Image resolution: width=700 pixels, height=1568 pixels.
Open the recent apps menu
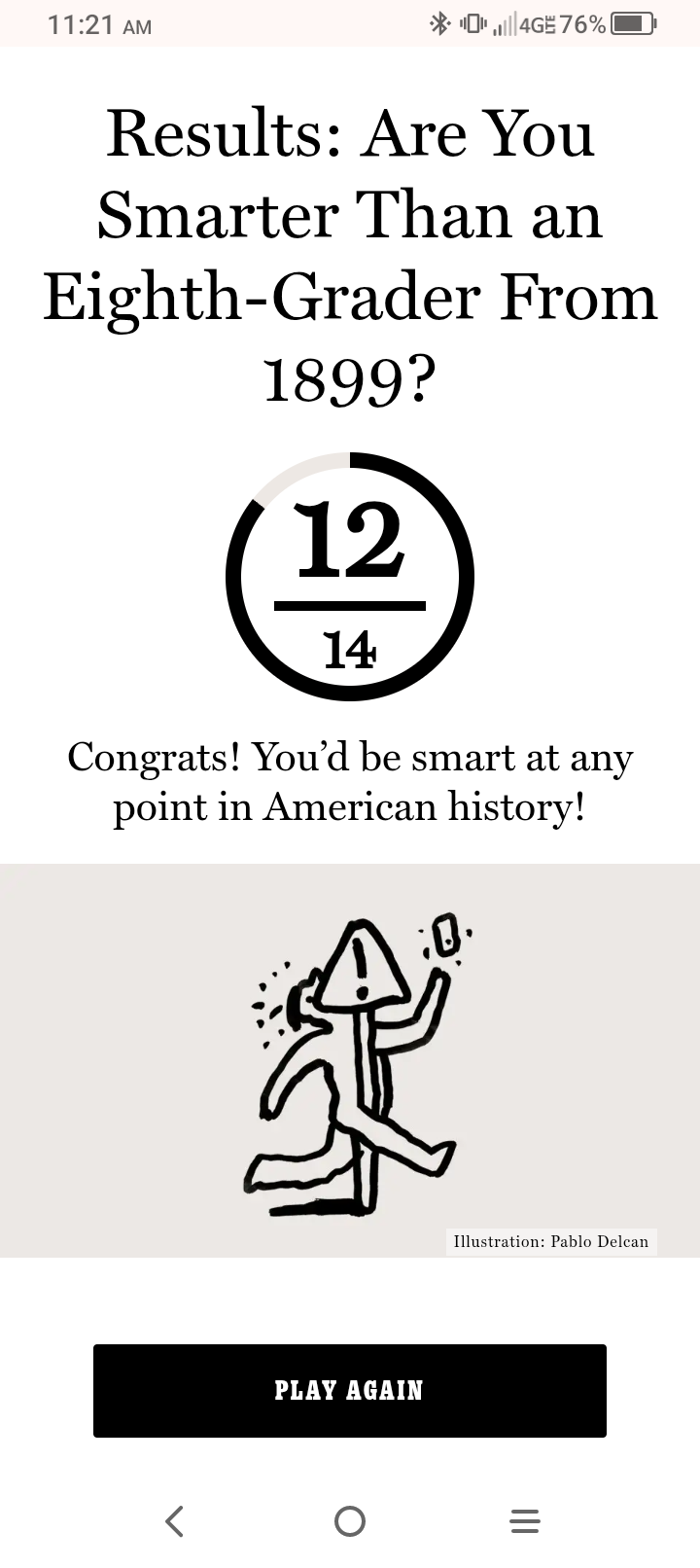[x=525, y=1520]
